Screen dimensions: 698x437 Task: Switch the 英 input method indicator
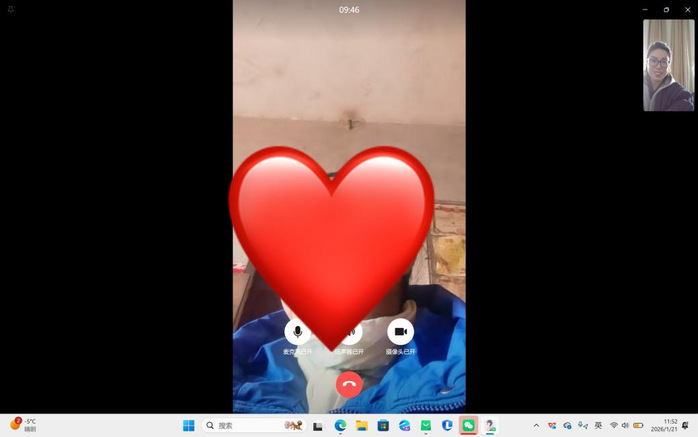[x=598, y=425]
